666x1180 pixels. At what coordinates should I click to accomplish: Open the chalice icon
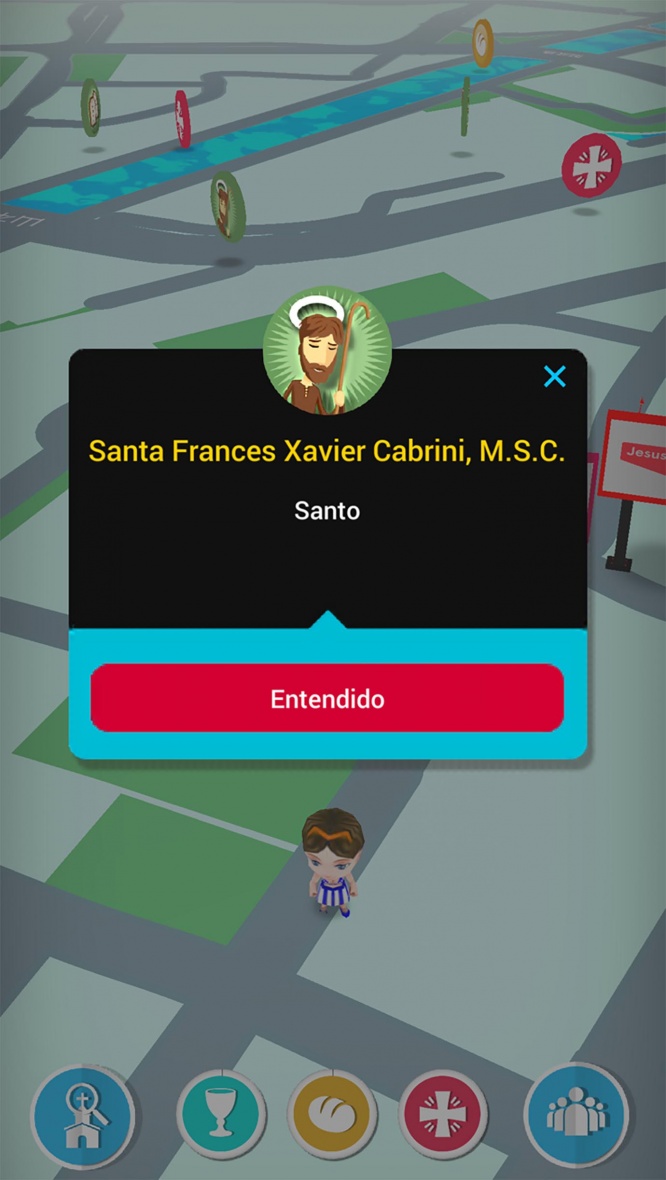(x=221, y=1115)
